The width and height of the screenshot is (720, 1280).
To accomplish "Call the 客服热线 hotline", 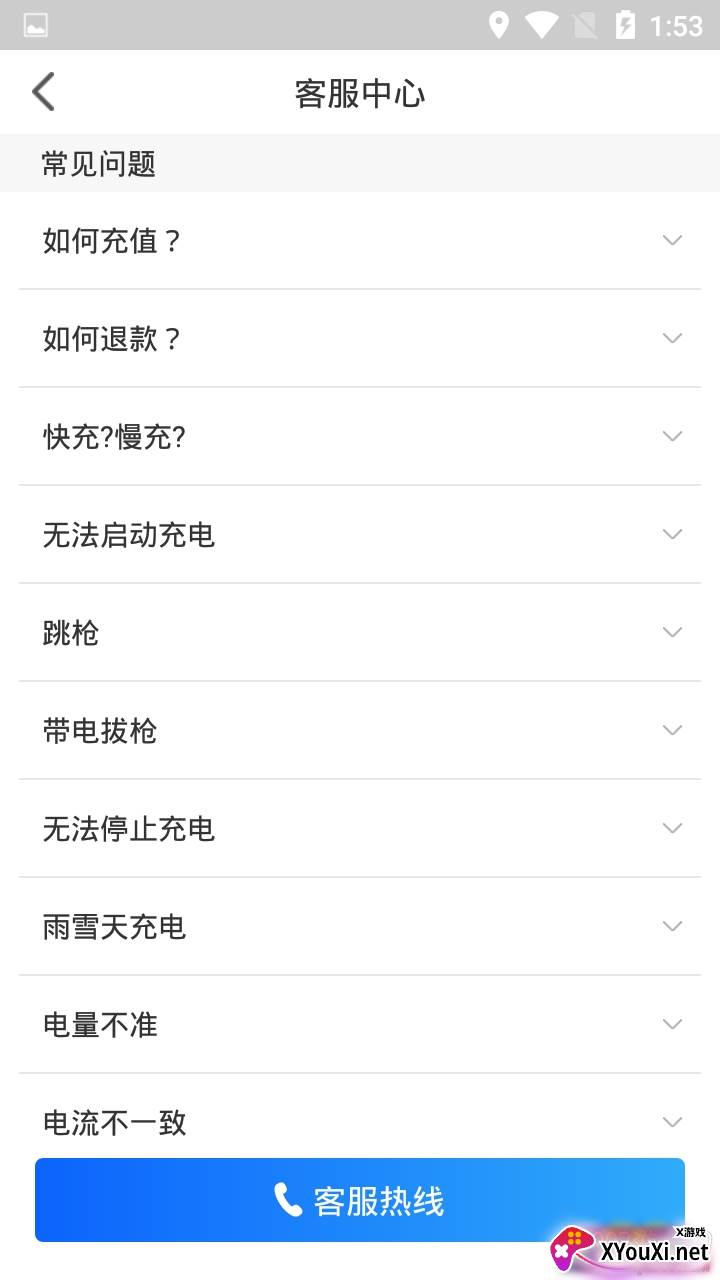I will click(360, 1200).
